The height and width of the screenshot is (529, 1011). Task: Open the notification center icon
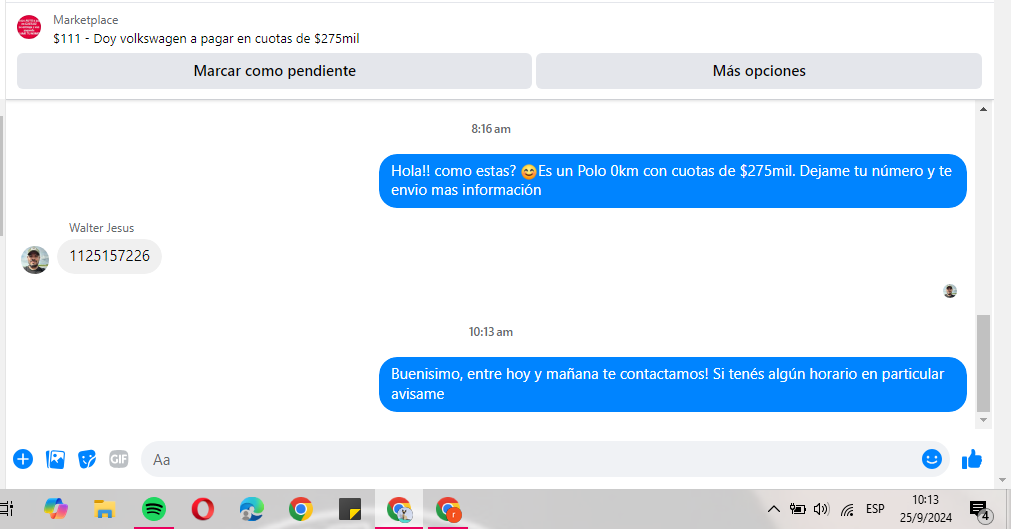(x=979, y=510)
